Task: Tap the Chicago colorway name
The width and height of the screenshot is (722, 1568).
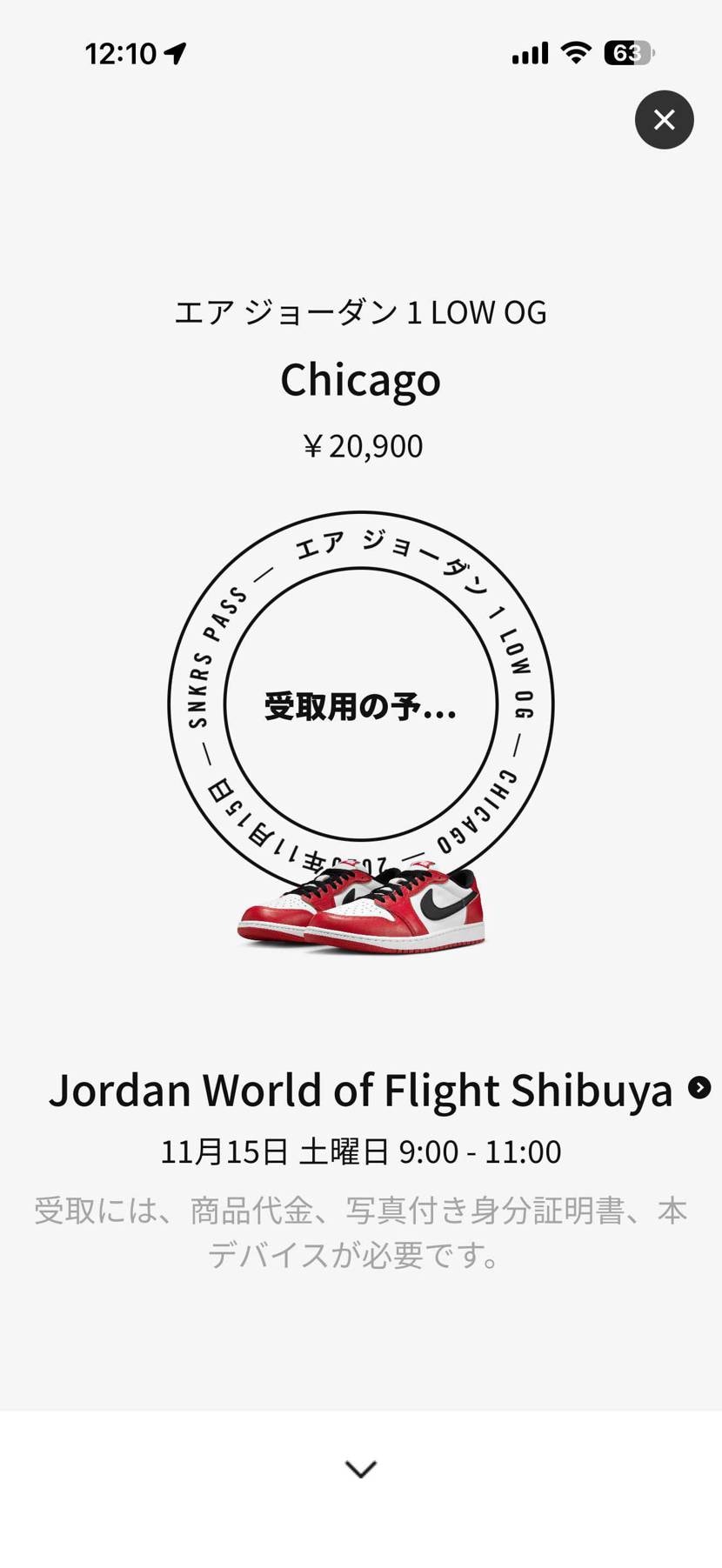Action: [360, 379]
